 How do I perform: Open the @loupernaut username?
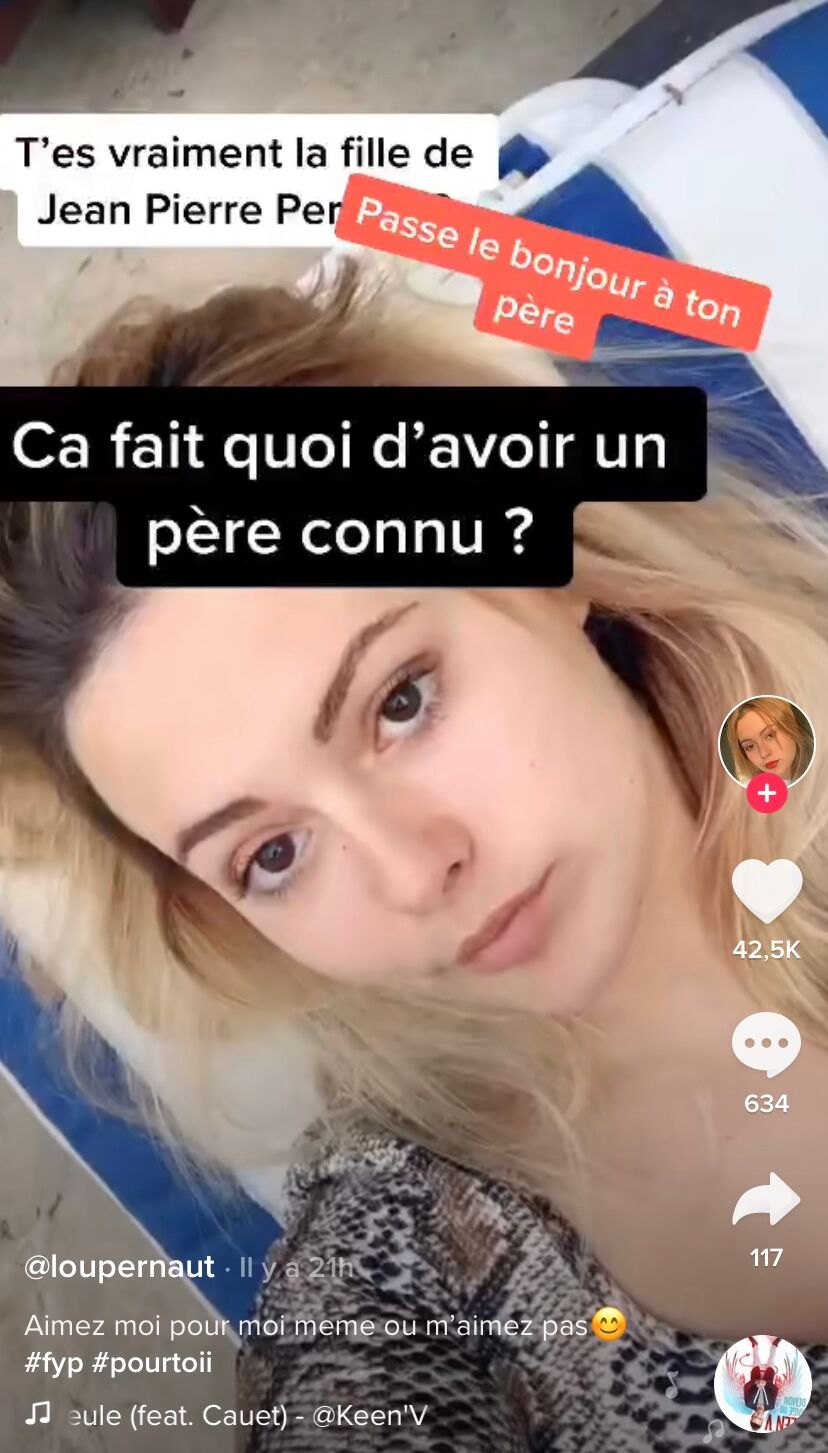coord(119,1267)
